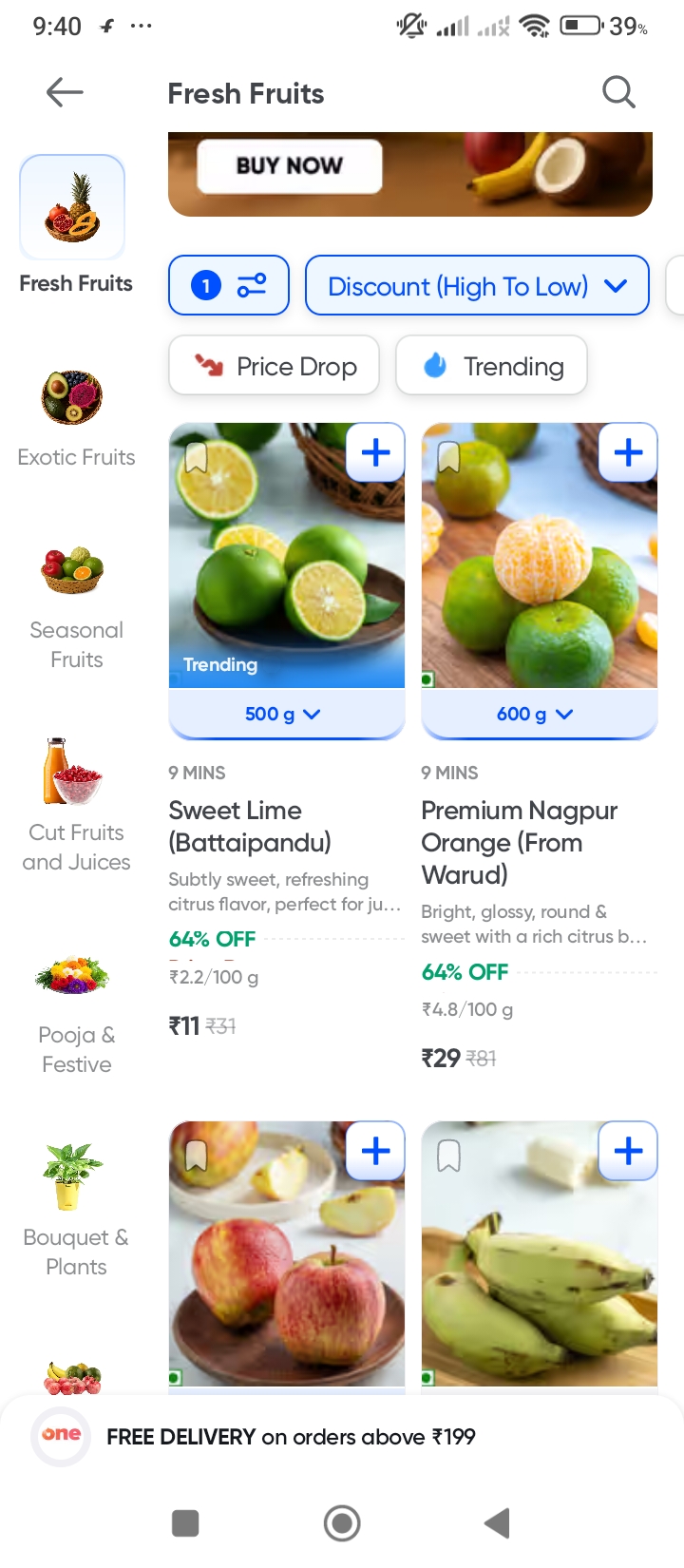Bookmark the Sweet Lime product
Viewport: 684px width, 1568px height.
click(196, 458)
